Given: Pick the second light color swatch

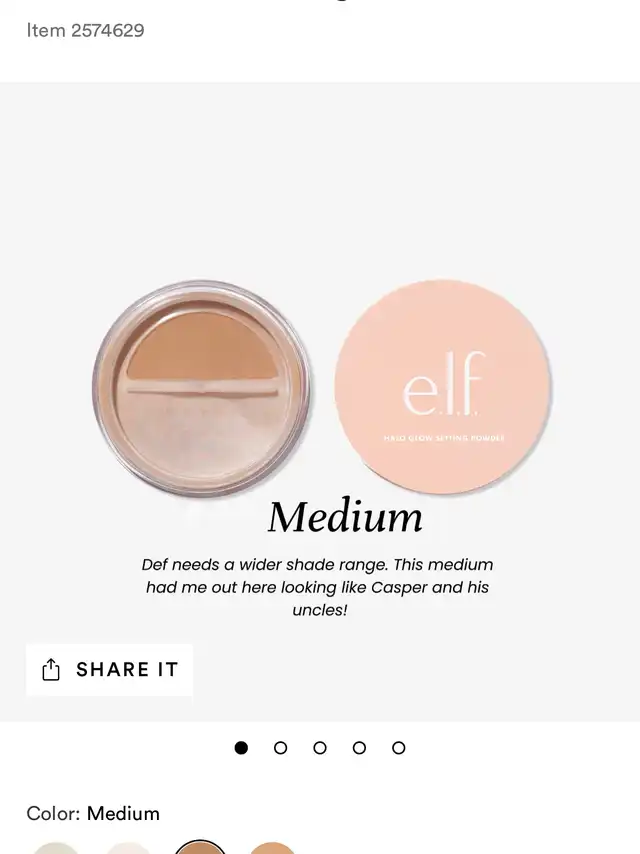Looking at the screenshot, I should point(128,849).
